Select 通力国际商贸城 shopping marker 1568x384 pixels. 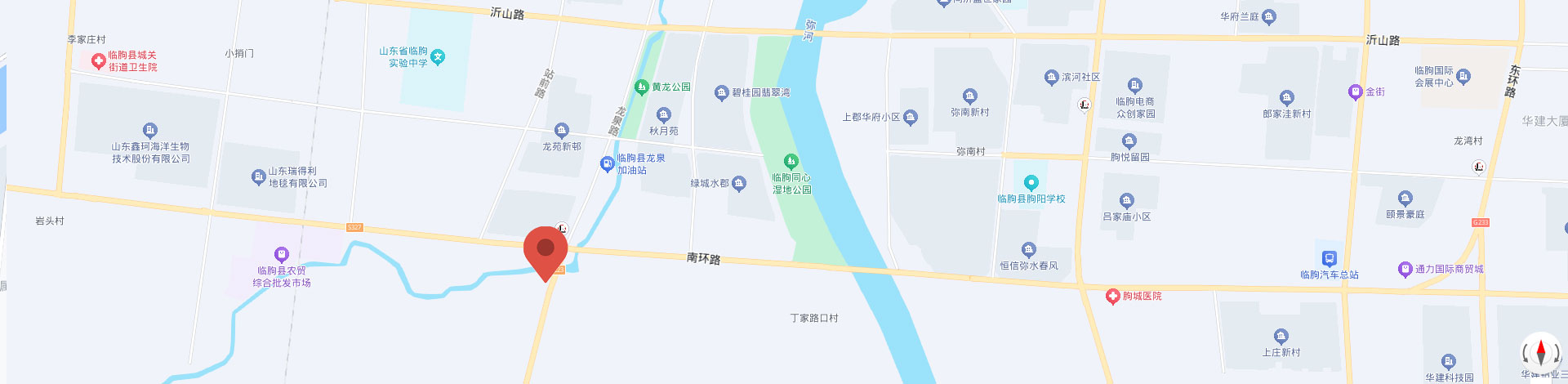(x=1405, y=269)
